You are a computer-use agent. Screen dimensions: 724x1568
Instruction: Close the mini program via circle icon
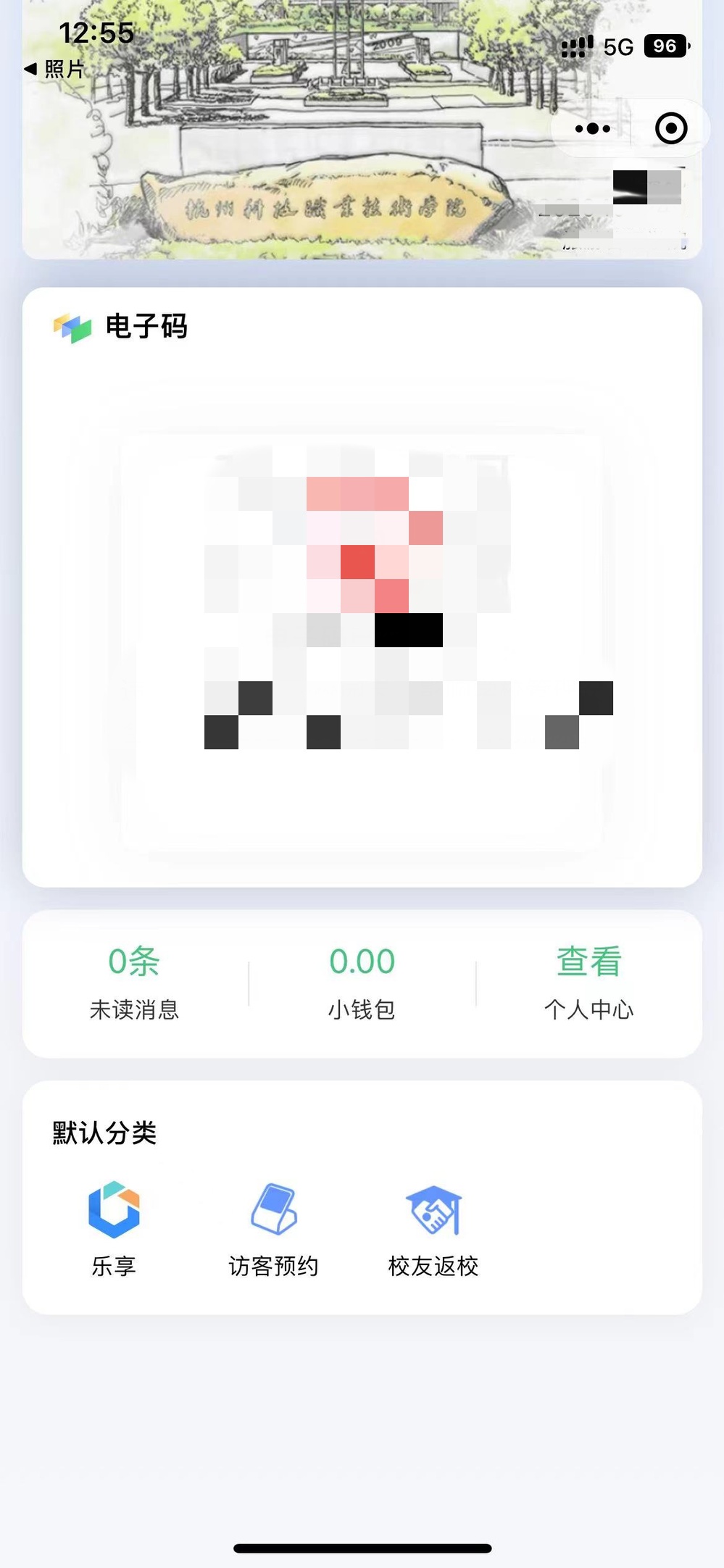[x=670, y=129]
